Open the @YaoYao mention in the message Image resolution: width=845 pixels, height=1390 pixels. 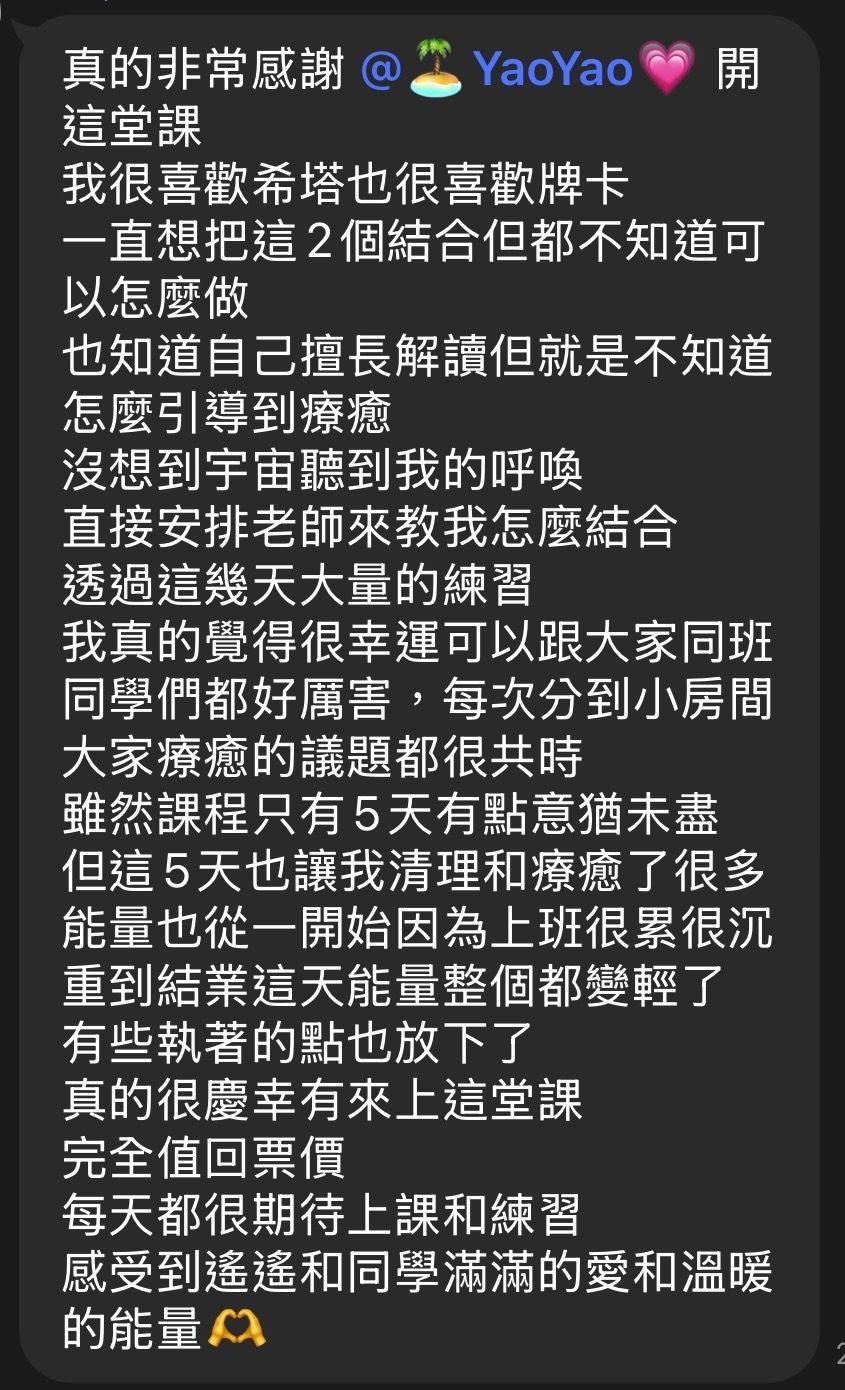click(527, 70)
